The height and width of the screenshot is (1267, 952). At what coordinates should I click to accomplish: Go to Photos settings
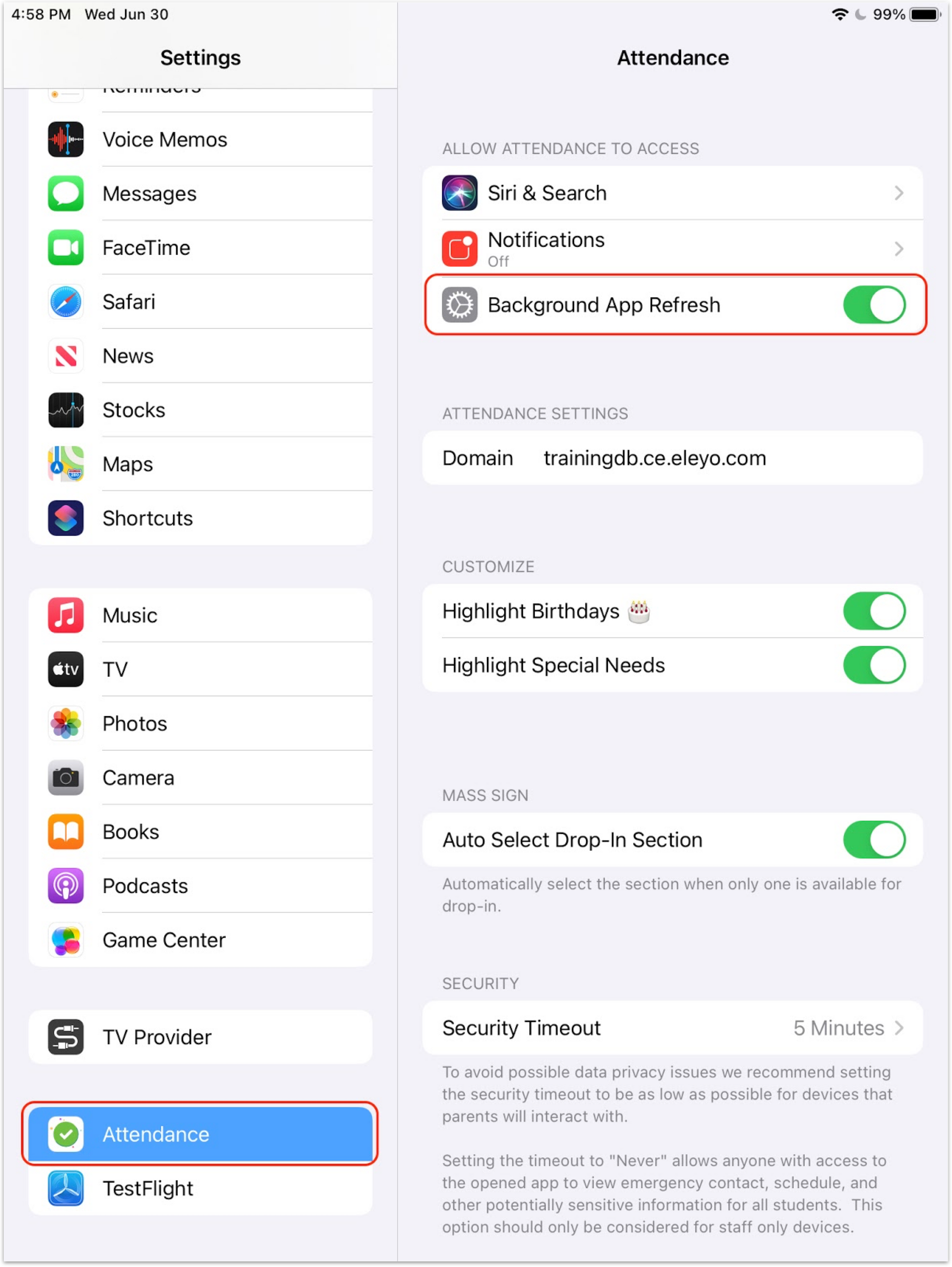[200, 723]
